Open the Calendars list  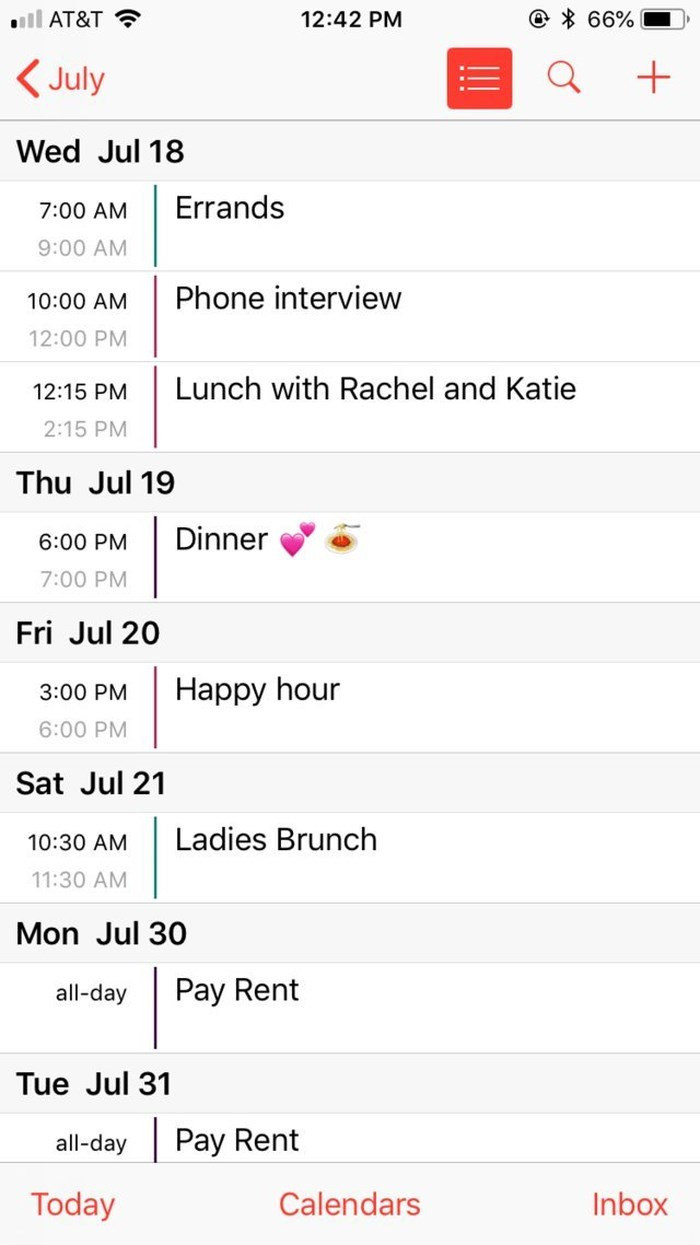(x=349, y=1204)
